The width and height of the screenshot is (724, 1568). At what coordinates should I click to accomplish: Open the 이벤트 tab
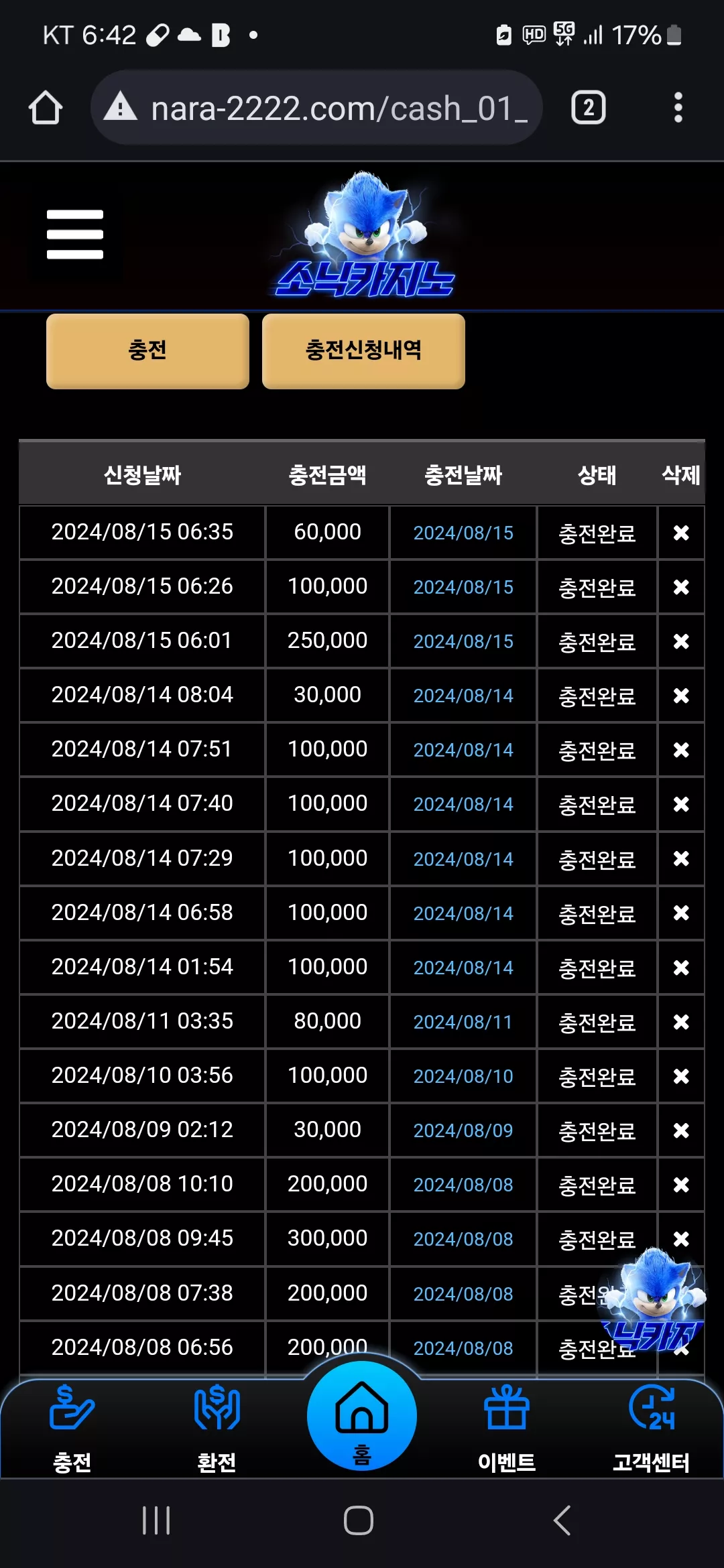(x=507, y=1429)
